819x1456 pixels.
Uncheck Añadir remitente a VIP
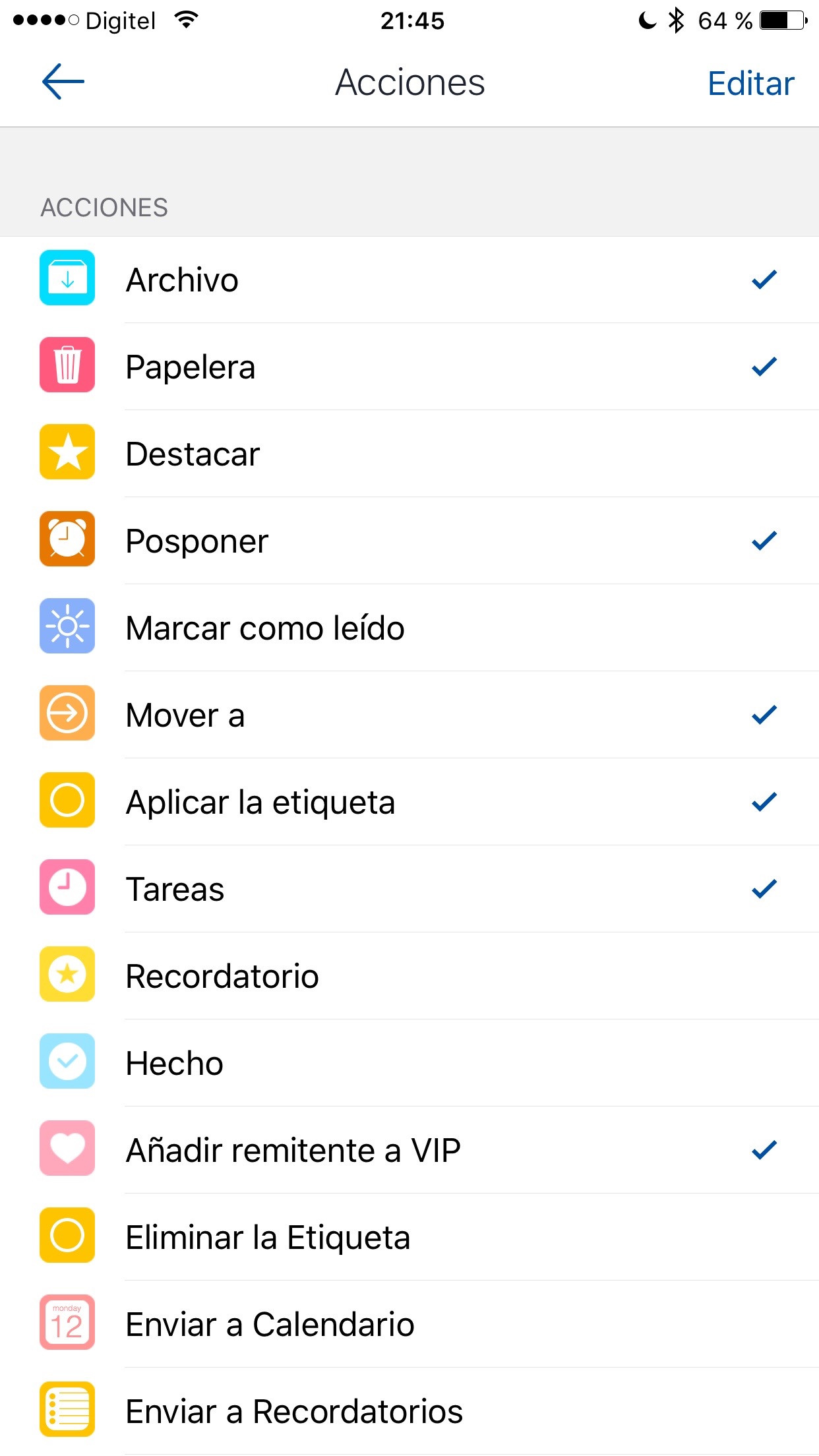point(409,1150)
